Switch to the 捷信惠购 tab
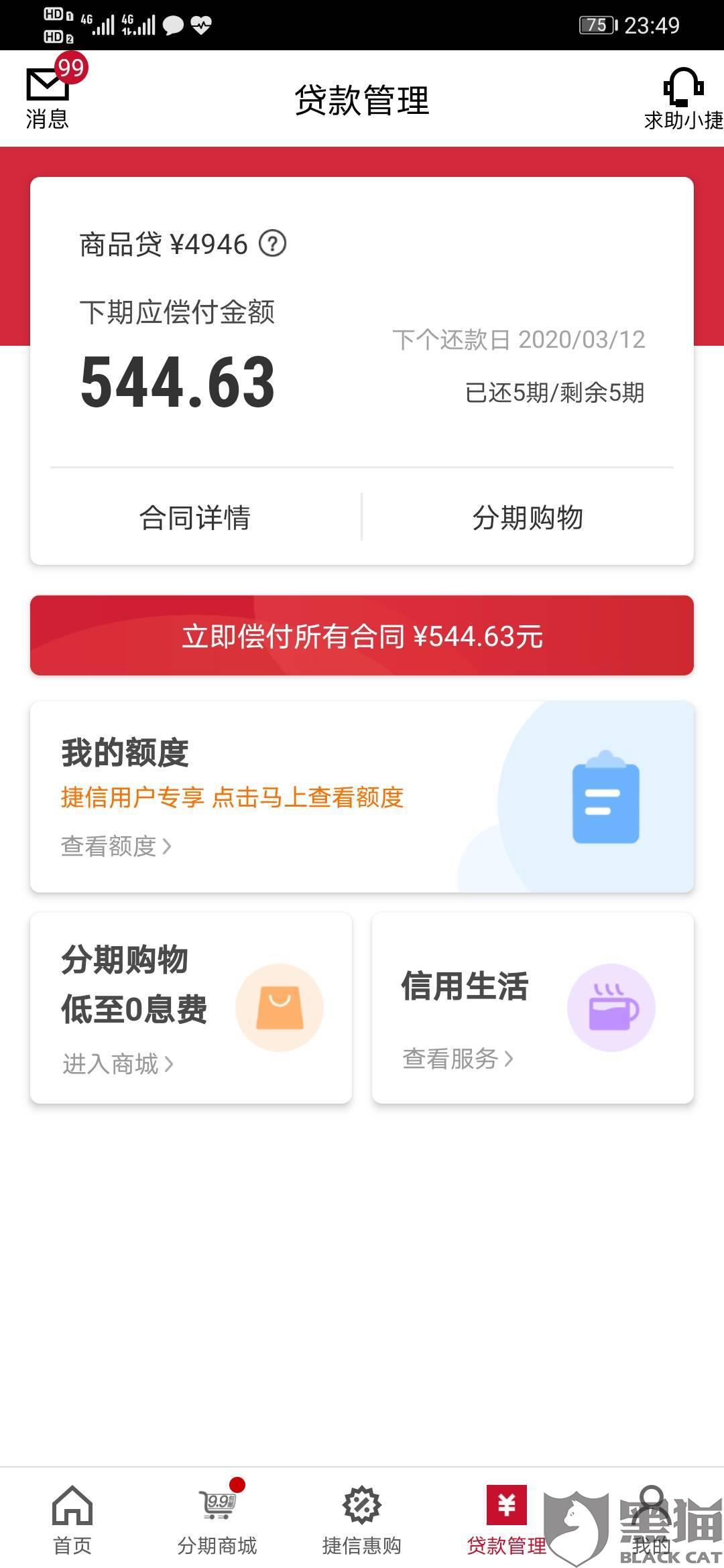724x1568 pixels. [x=362, y=1519]
